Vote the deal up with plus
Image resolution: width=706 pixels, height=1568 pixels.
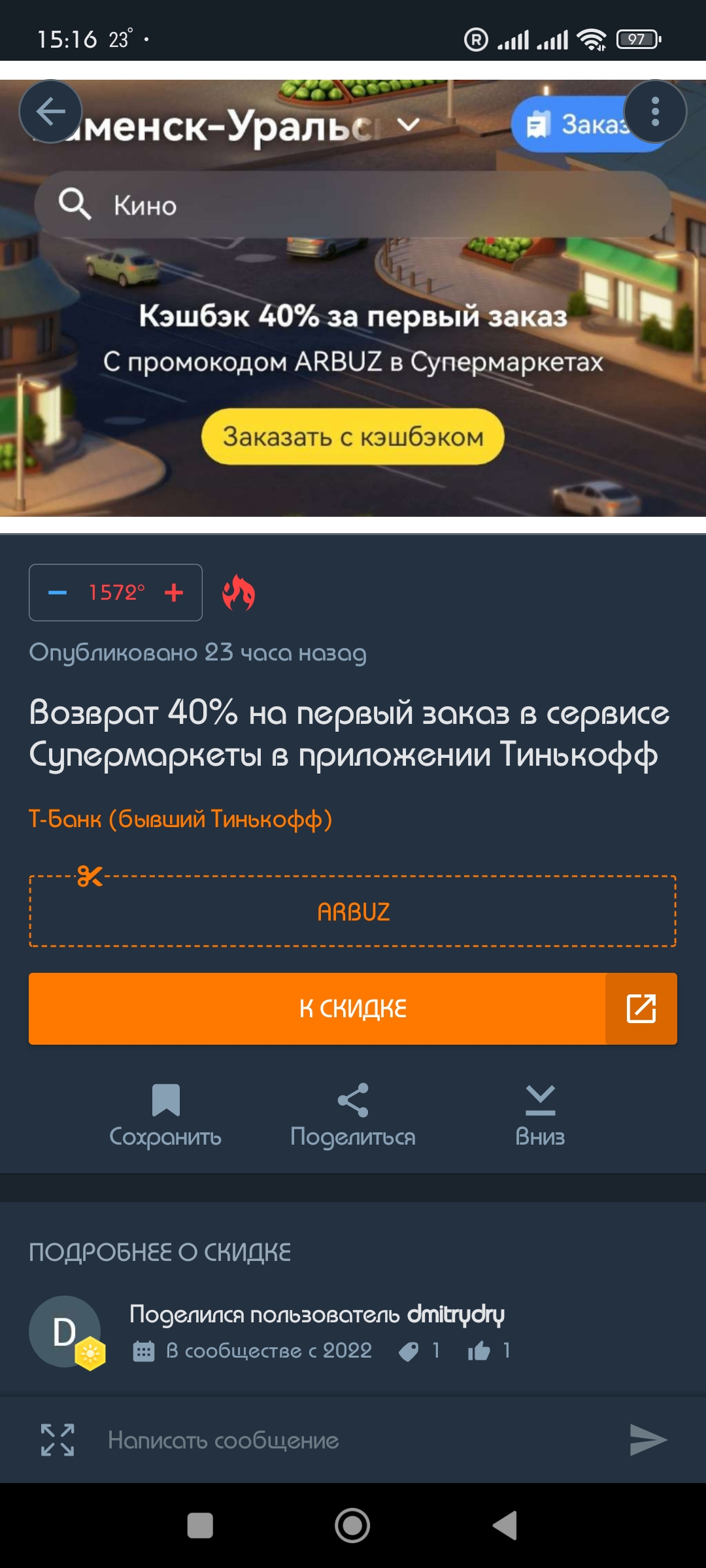174,593
